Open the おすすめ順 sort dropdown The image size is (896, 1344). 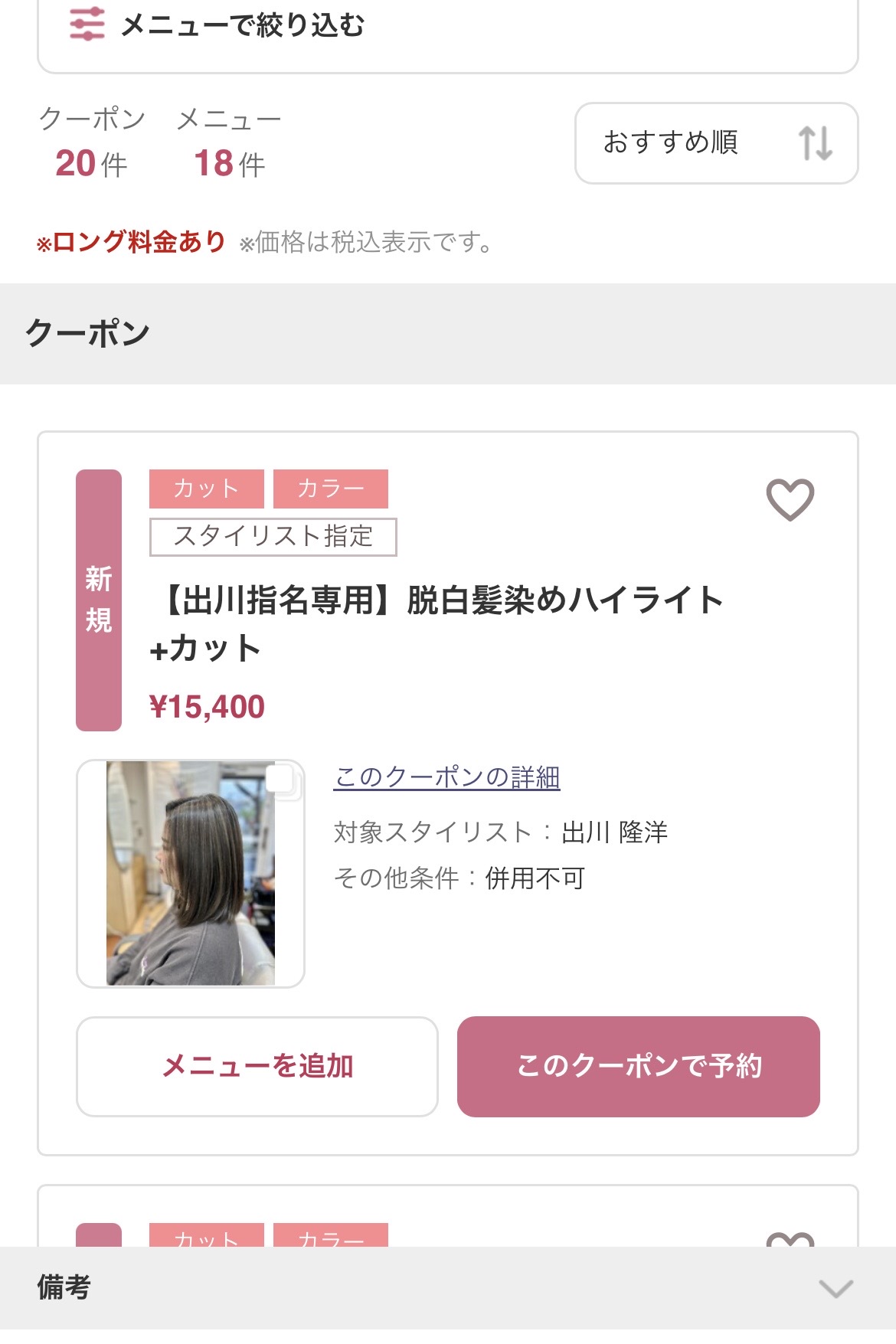tap(716, 143)
